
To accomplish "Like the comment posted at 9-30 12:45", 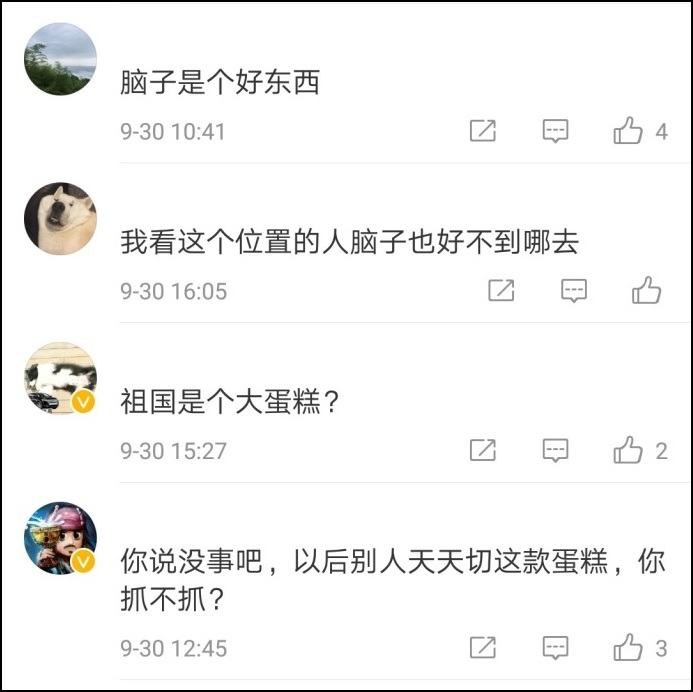I will coord(628,648).
